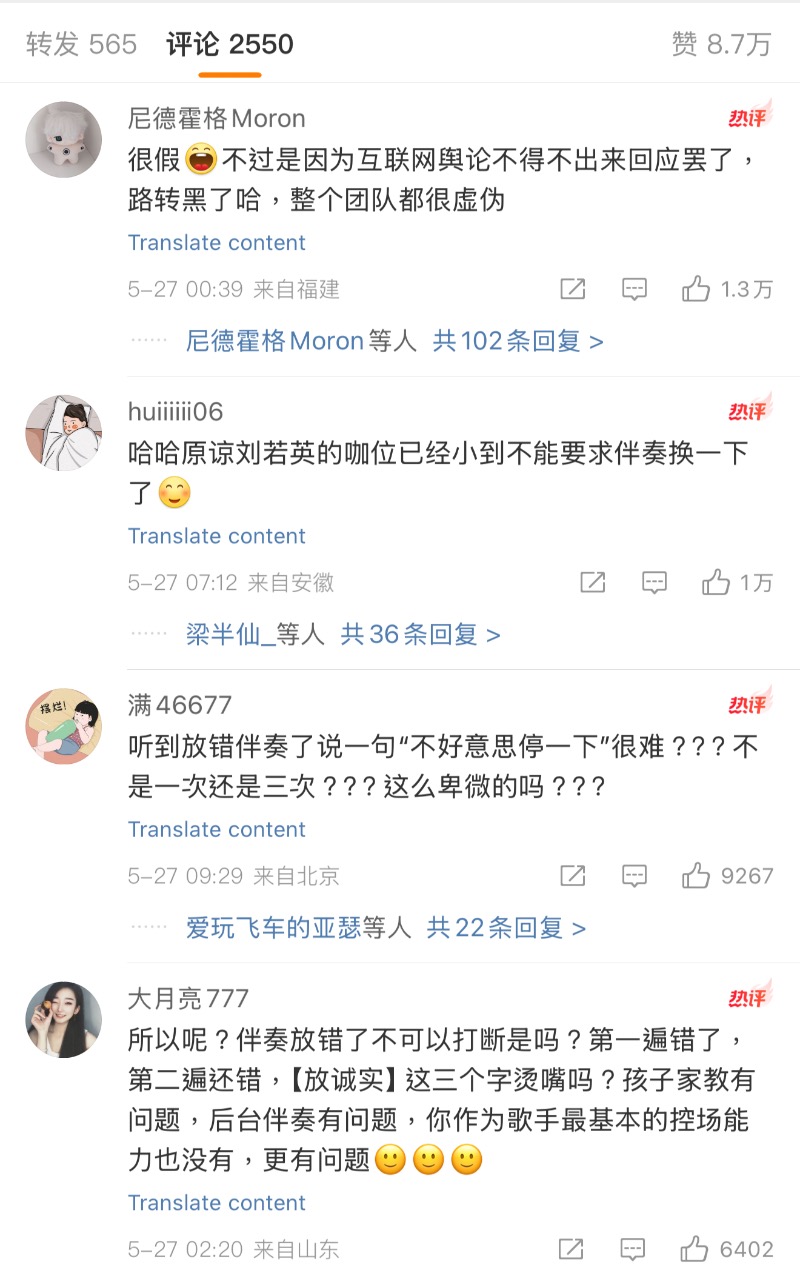The image size is (800, 1273).
Task: Like huiiiiii06's comment with 1万 likes
Action: (x=716, y=583)
